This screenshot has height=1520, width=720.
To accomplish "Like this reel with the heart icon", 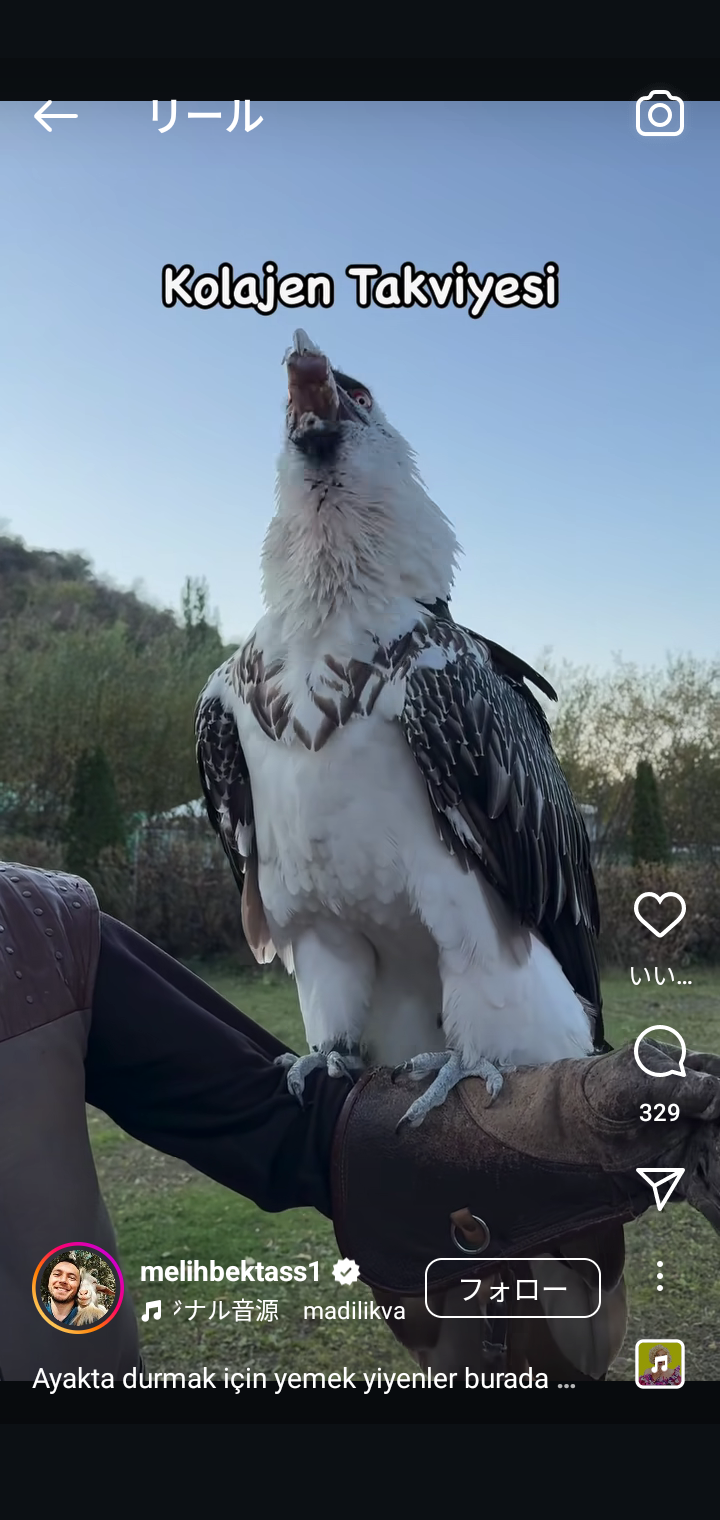I will (660, 914).
